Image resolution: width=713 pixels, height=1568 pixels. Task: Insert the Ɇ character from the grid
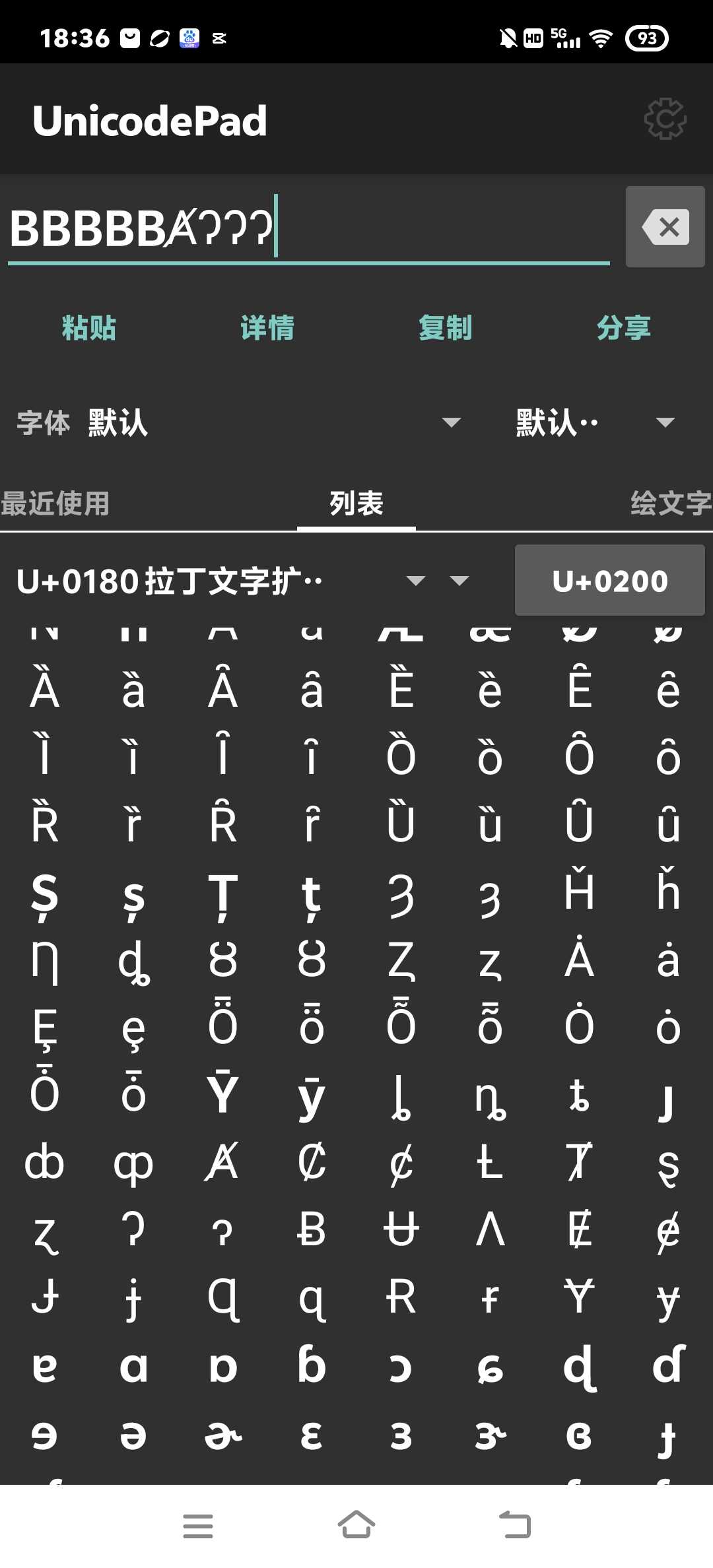pos(579,1230)
